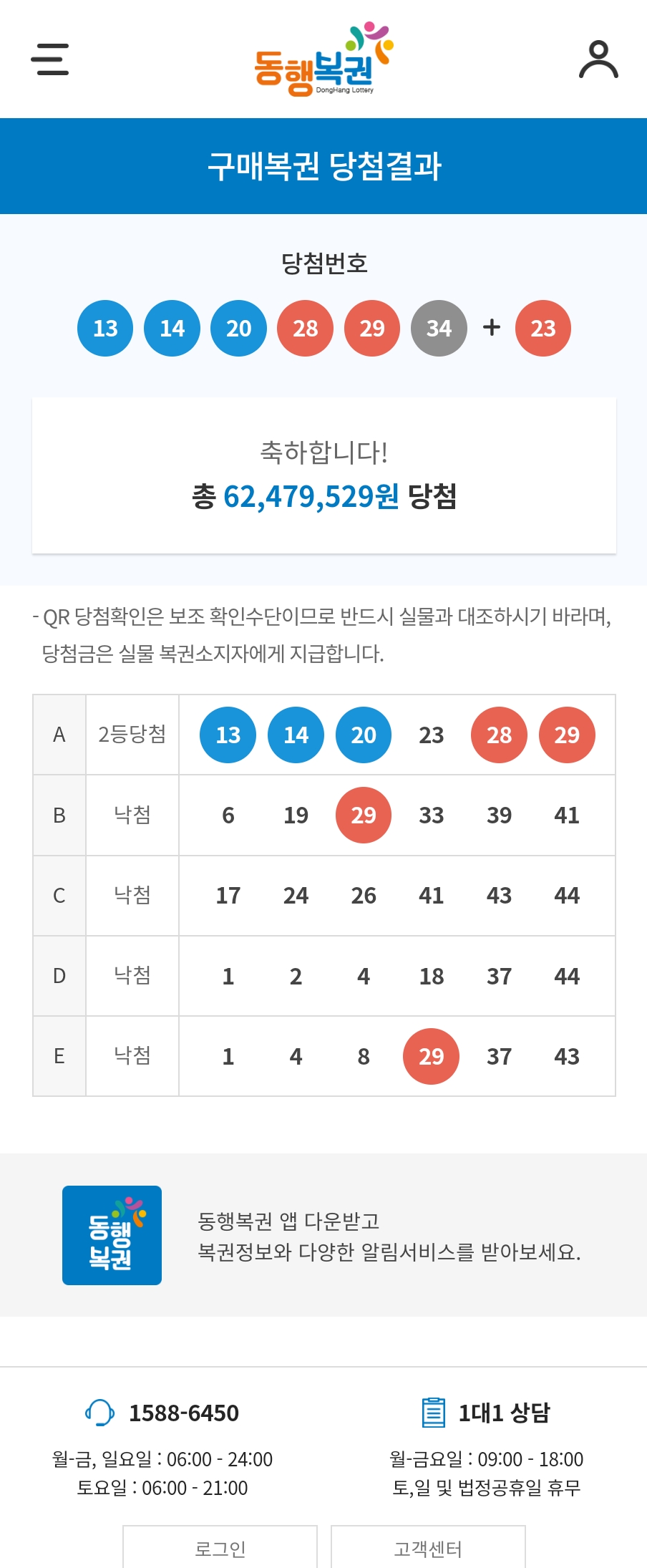
Task: Open 고객센터 customer center
Action: [x=428, y=1548]
